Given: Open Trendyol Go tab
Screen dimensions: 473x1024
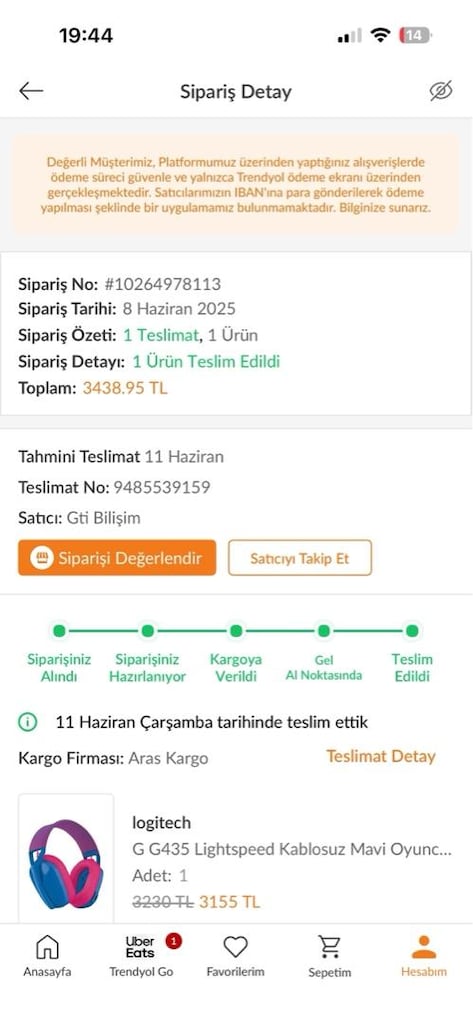Looking at the screenshot, I should 141,955.
